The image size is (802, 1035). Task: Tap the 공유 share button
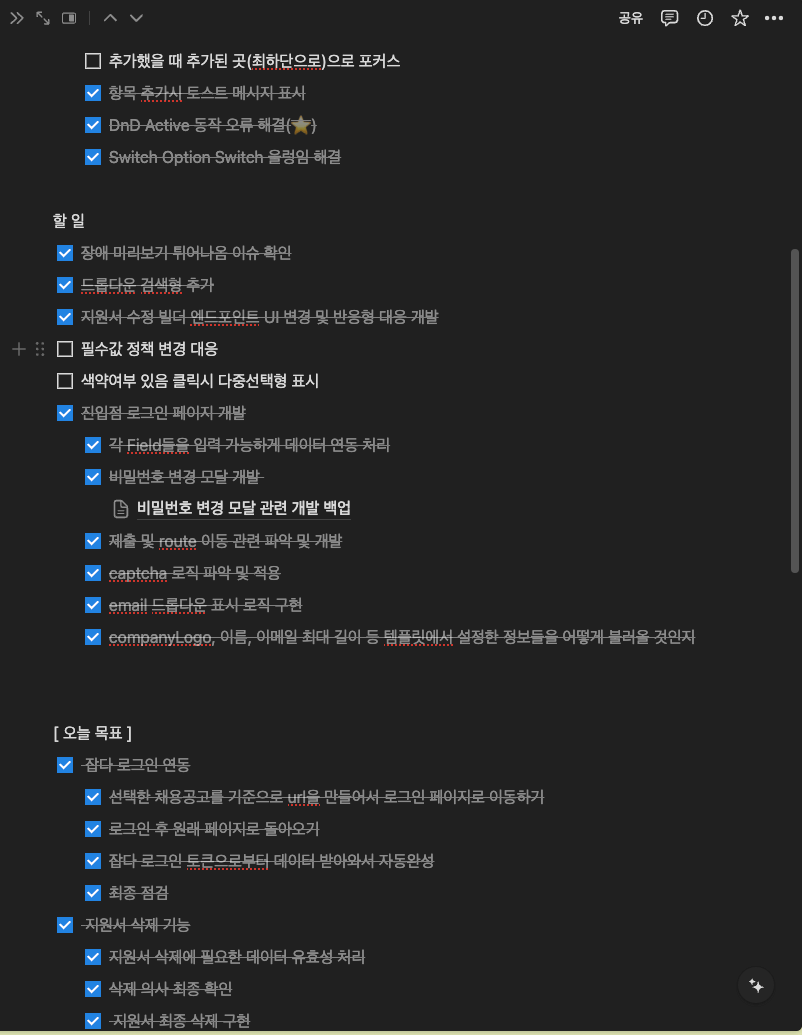point(630,18)
